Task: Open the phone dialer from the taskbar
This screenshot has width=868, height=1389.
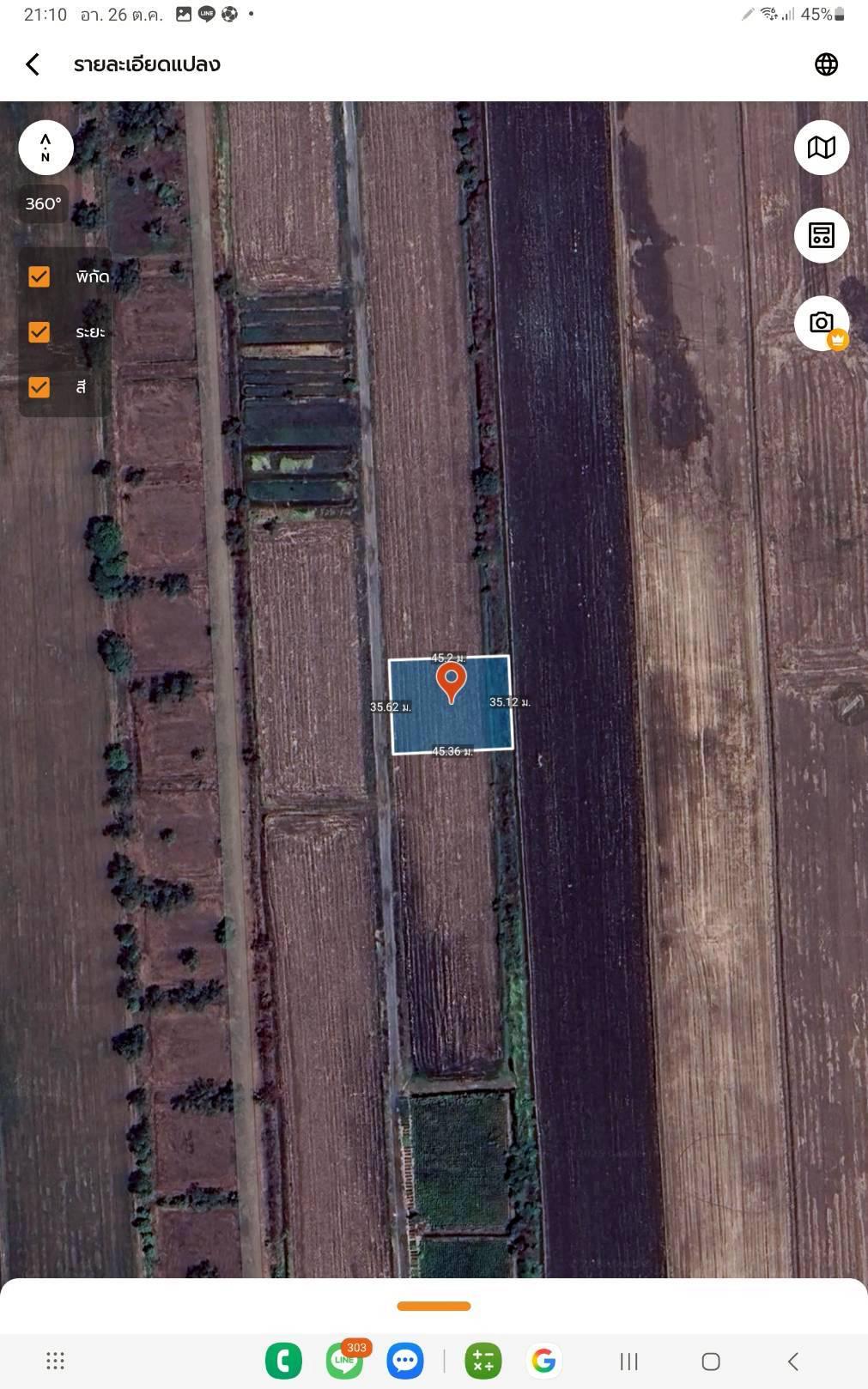Action: [283, 1361]
